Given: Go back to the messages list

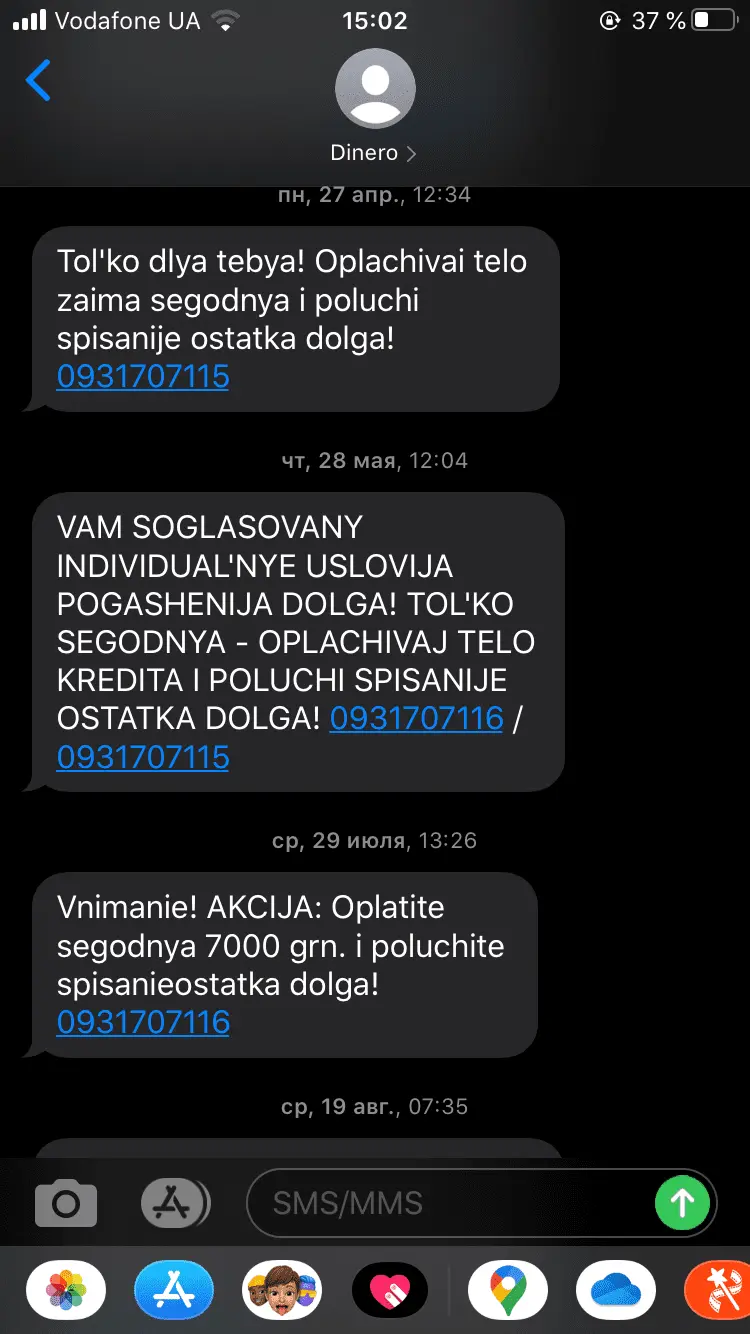Looking at the screenshot, I should coord(39,82).
